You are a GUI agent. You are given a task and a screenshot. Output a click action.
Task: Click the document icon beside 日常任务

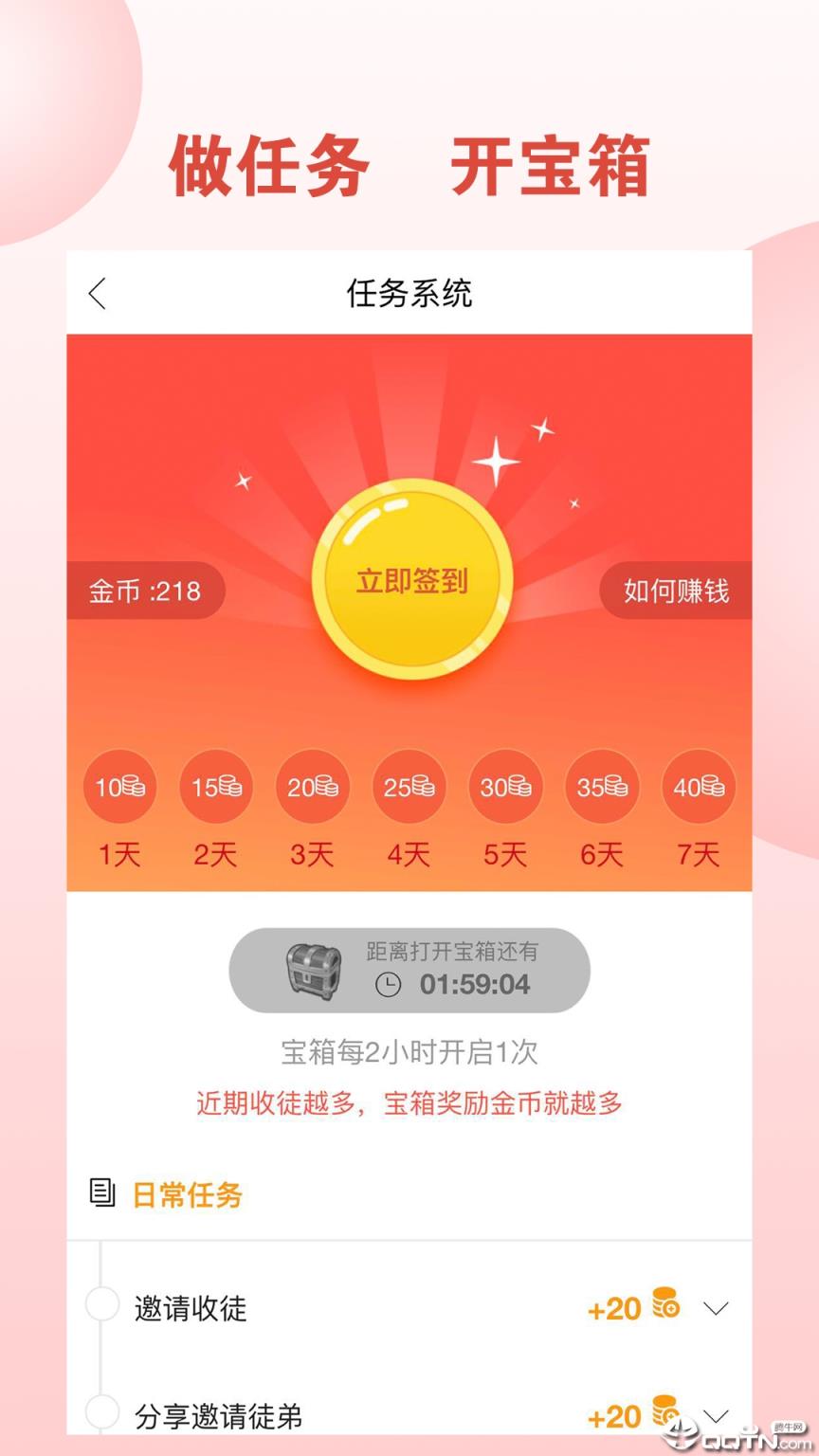tap(100, 1195)
